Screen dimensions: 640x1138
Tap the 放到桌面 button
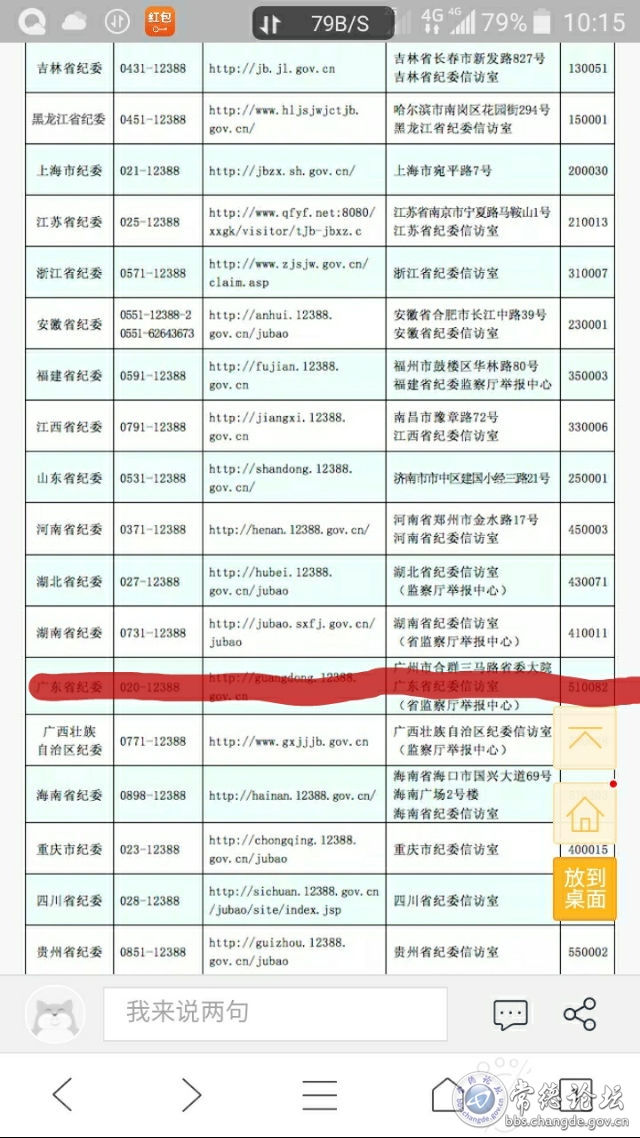tap(585, 888)
